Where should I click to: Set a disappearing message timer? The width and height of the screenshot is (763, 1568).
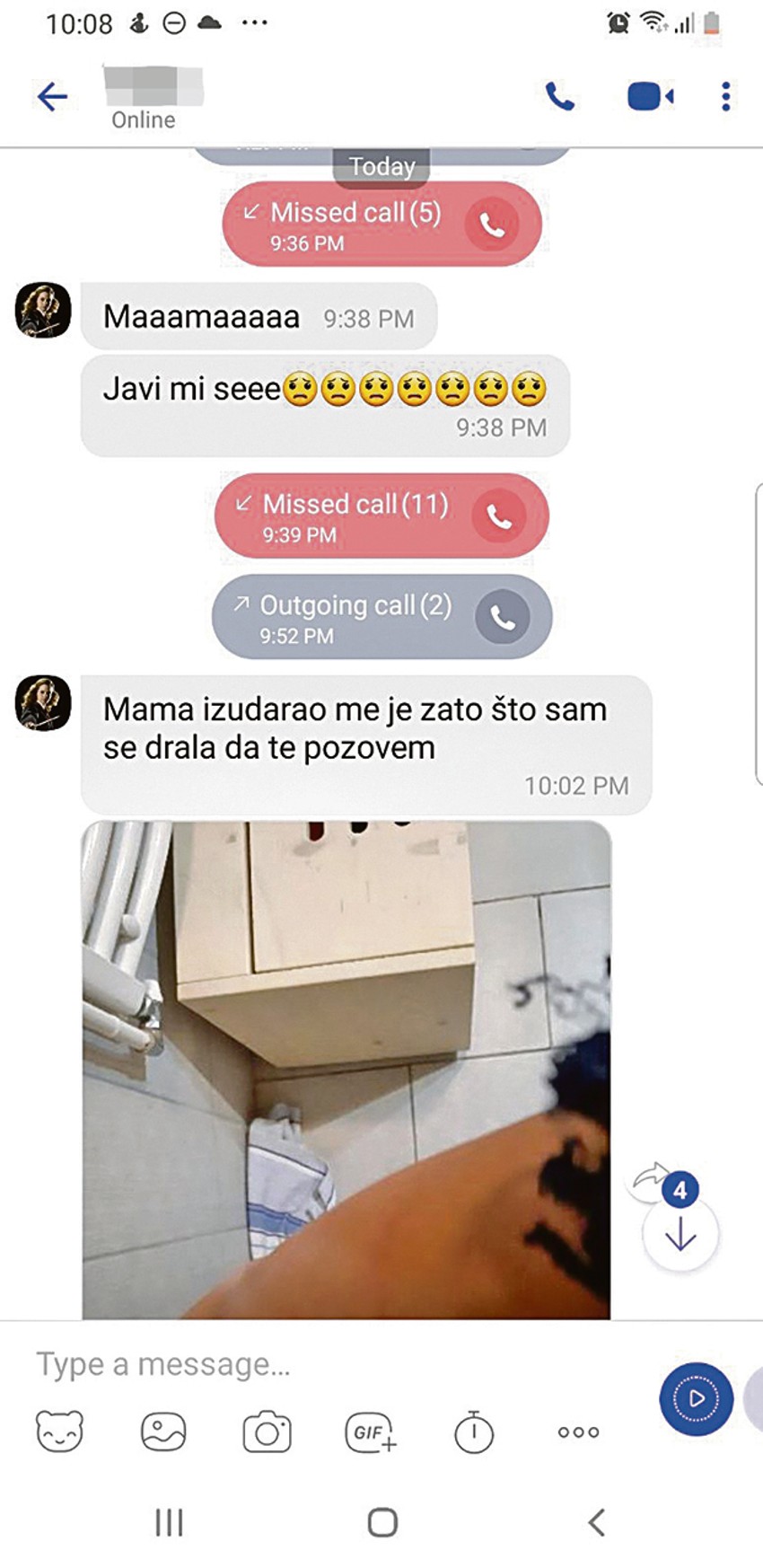[x=474, y=1431]
